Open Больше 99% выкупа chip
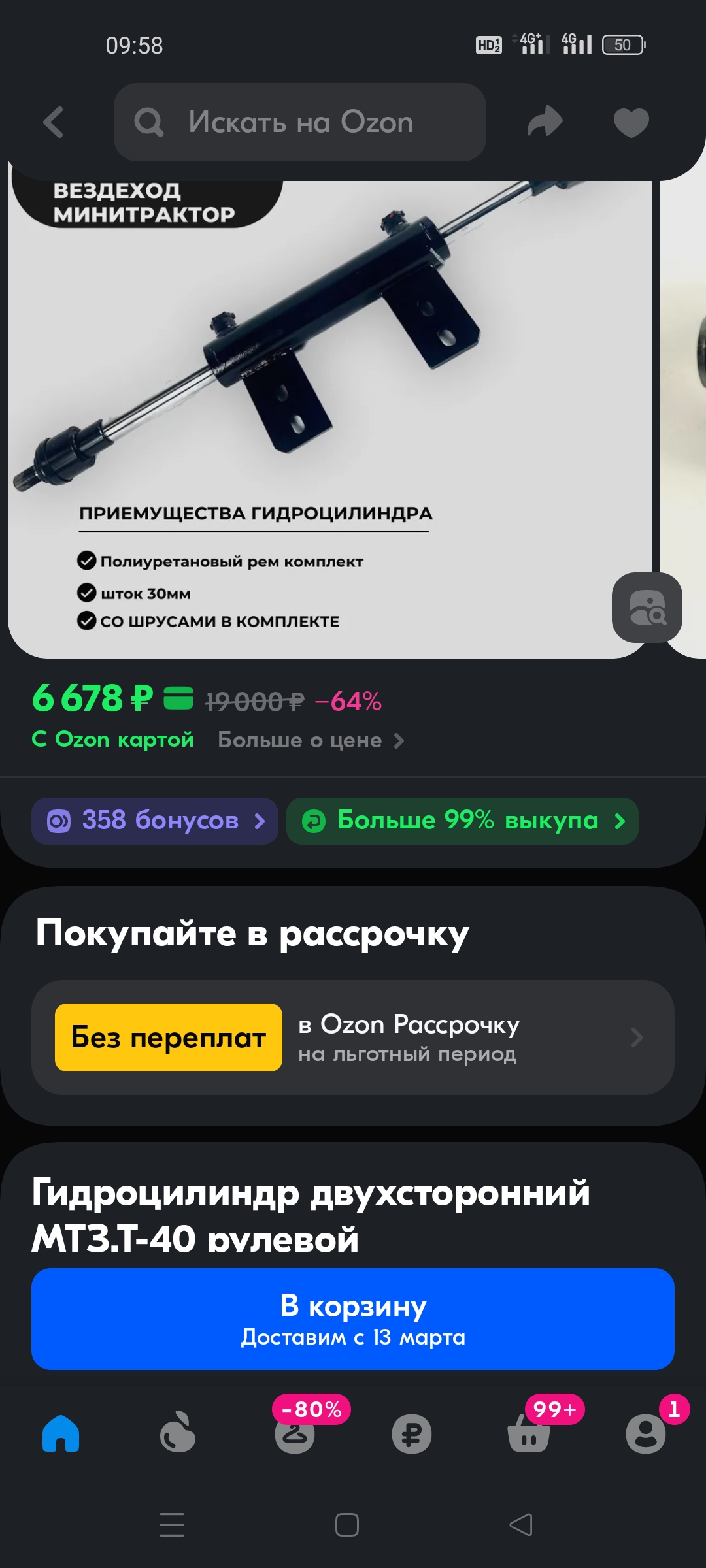This screenshot has height=1568, width=706. click(462, 821)
